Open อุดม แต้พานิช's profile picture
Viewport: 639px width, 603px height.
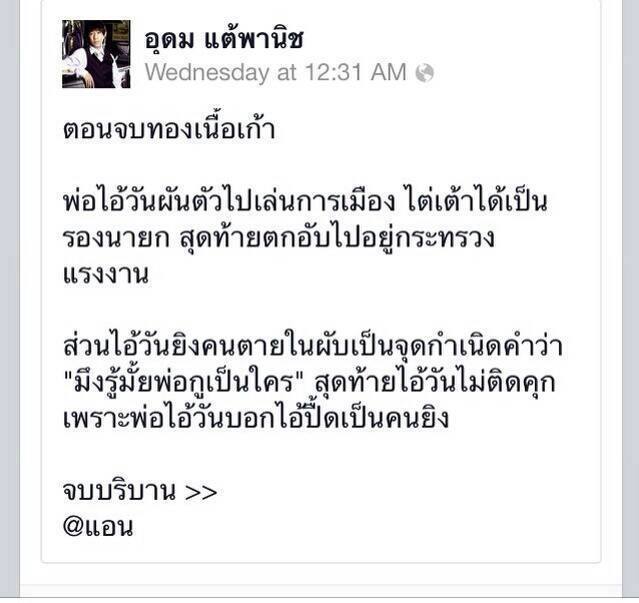(96, 55)
